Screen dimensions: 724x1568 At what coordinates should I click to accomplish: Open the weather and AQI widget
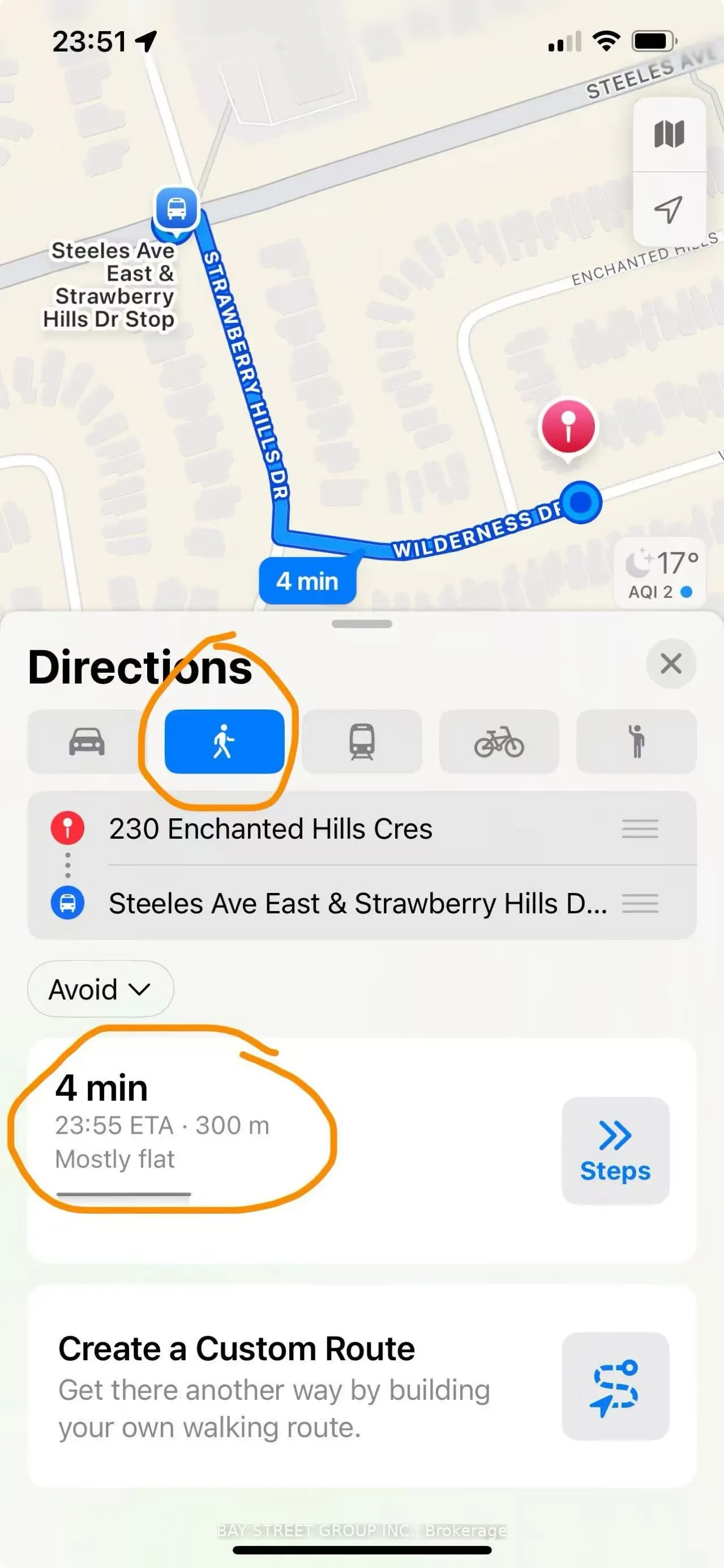661,573
